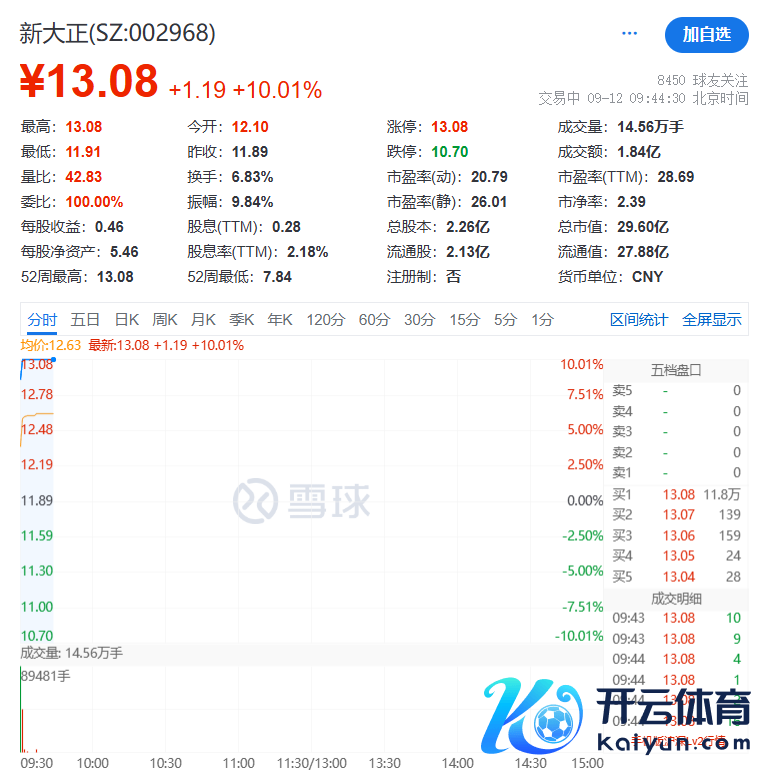The width and height of the screenshot is (766, 776).
Task: Show the 年K chart
Action: click(280, 320)
